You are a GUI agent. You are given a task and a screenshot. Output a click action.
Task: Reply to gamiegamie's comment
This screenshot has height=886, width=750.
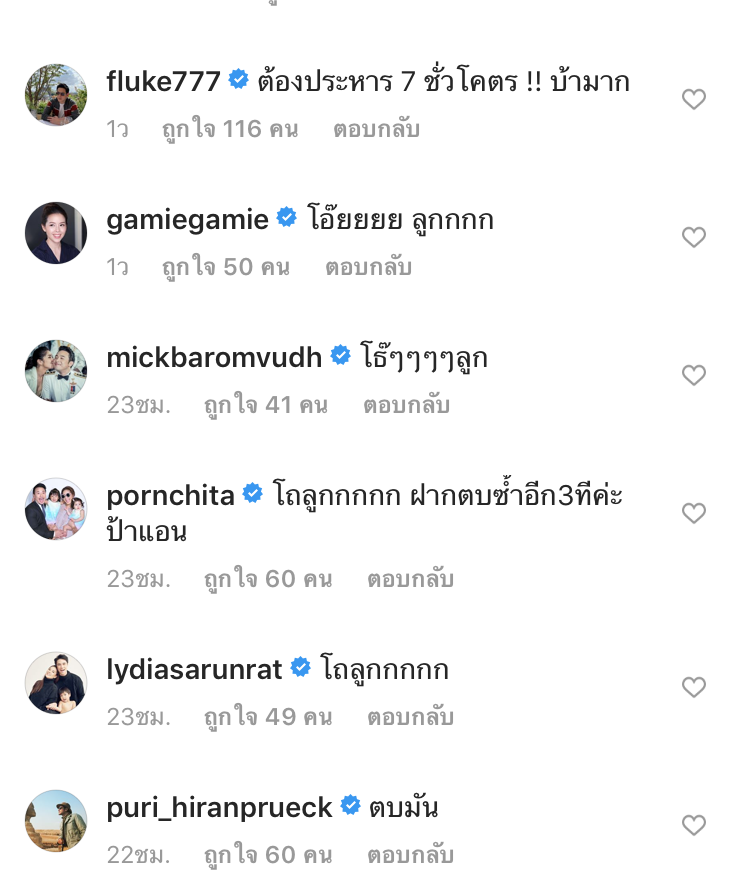(x=368, y=267)
